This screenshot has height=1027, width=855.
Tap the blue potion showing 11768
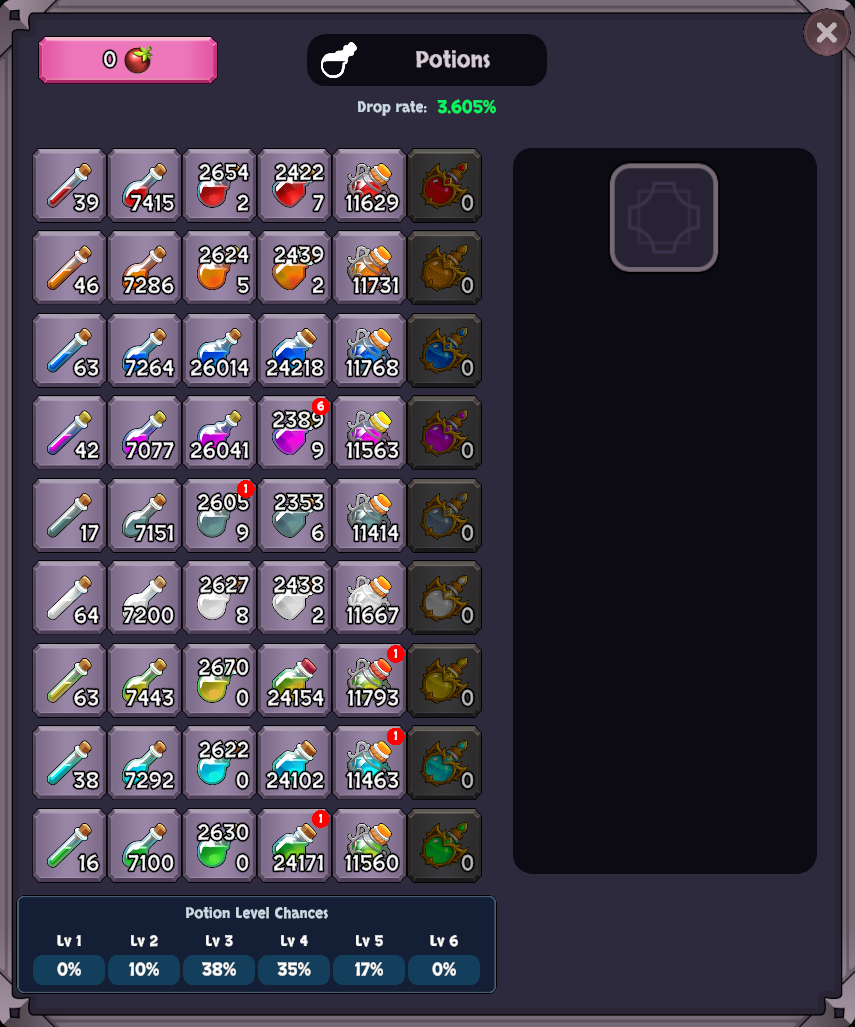(370, 351)
